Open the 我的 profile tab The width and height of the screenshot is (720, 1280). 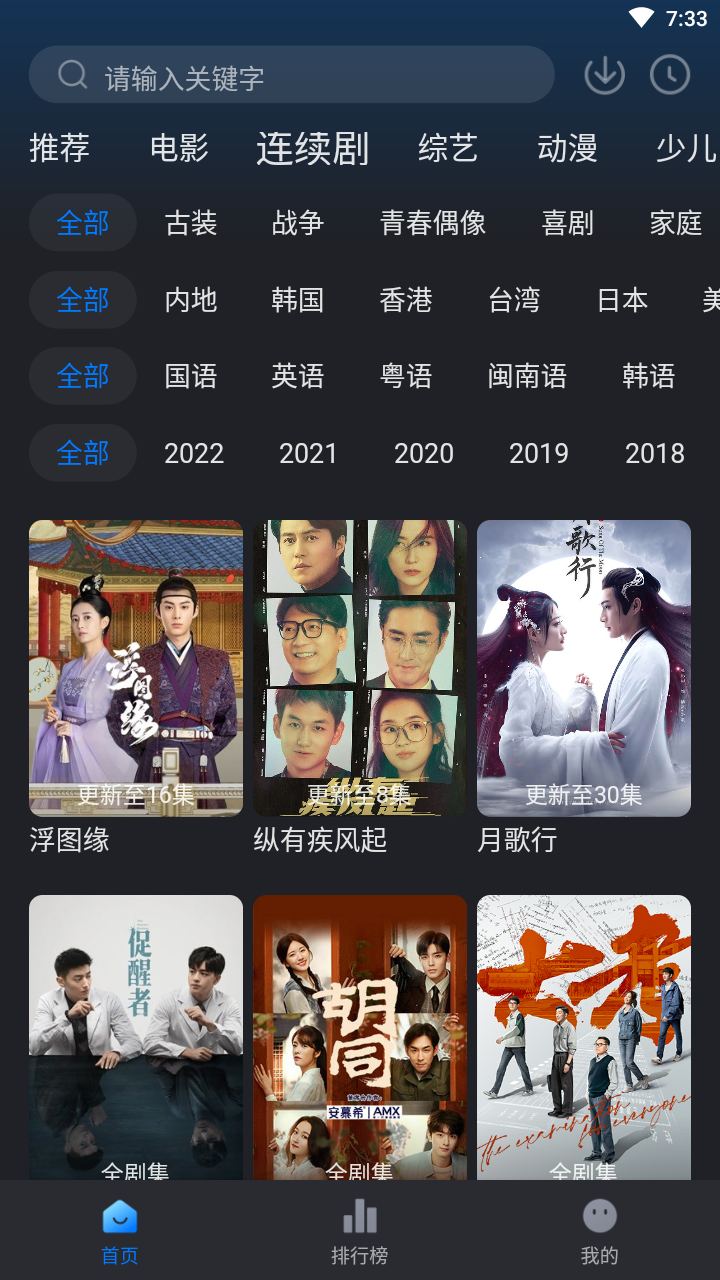point(600,1232)
